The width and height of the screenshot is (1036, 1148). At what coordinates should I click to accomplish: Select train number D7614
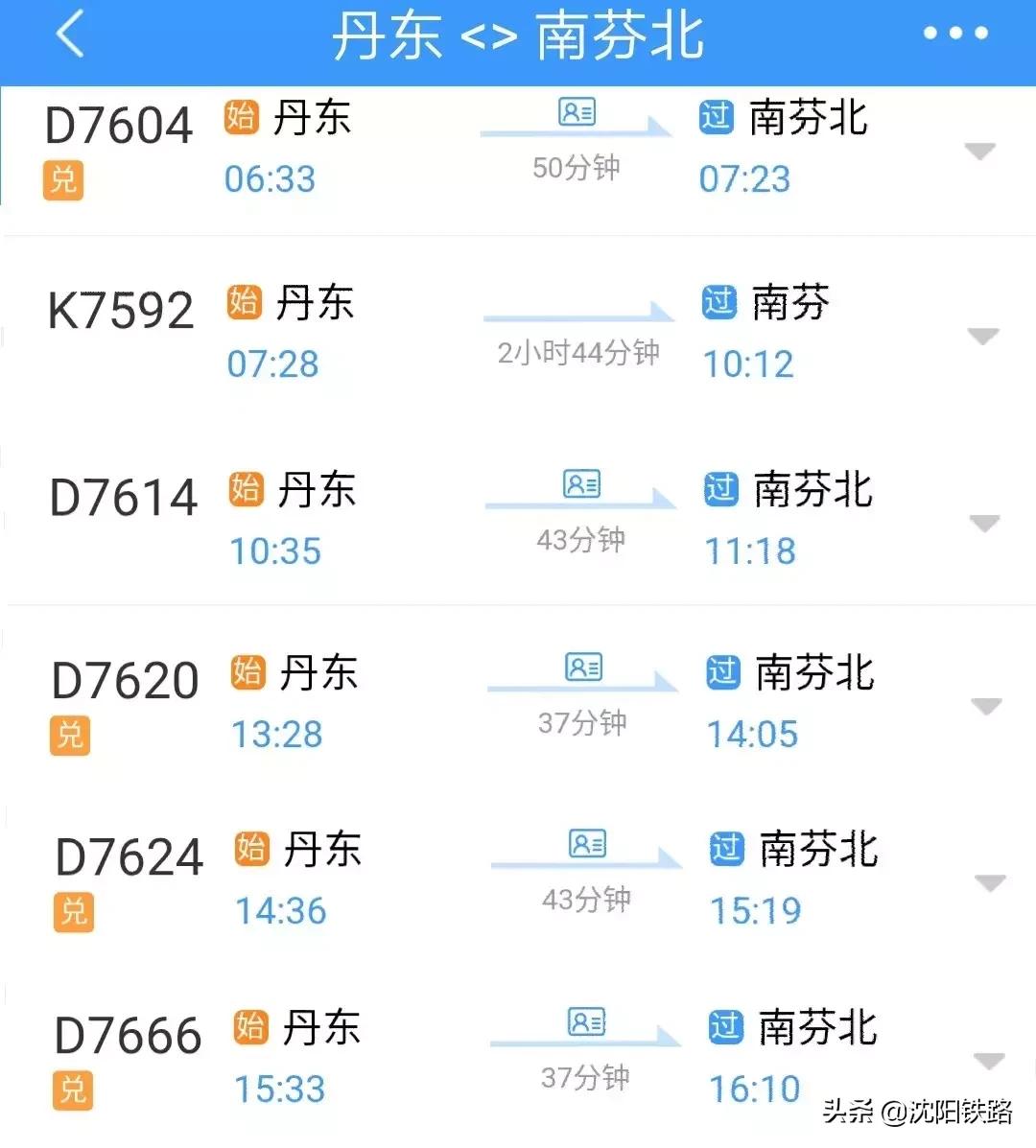click(x=123, y=495)
